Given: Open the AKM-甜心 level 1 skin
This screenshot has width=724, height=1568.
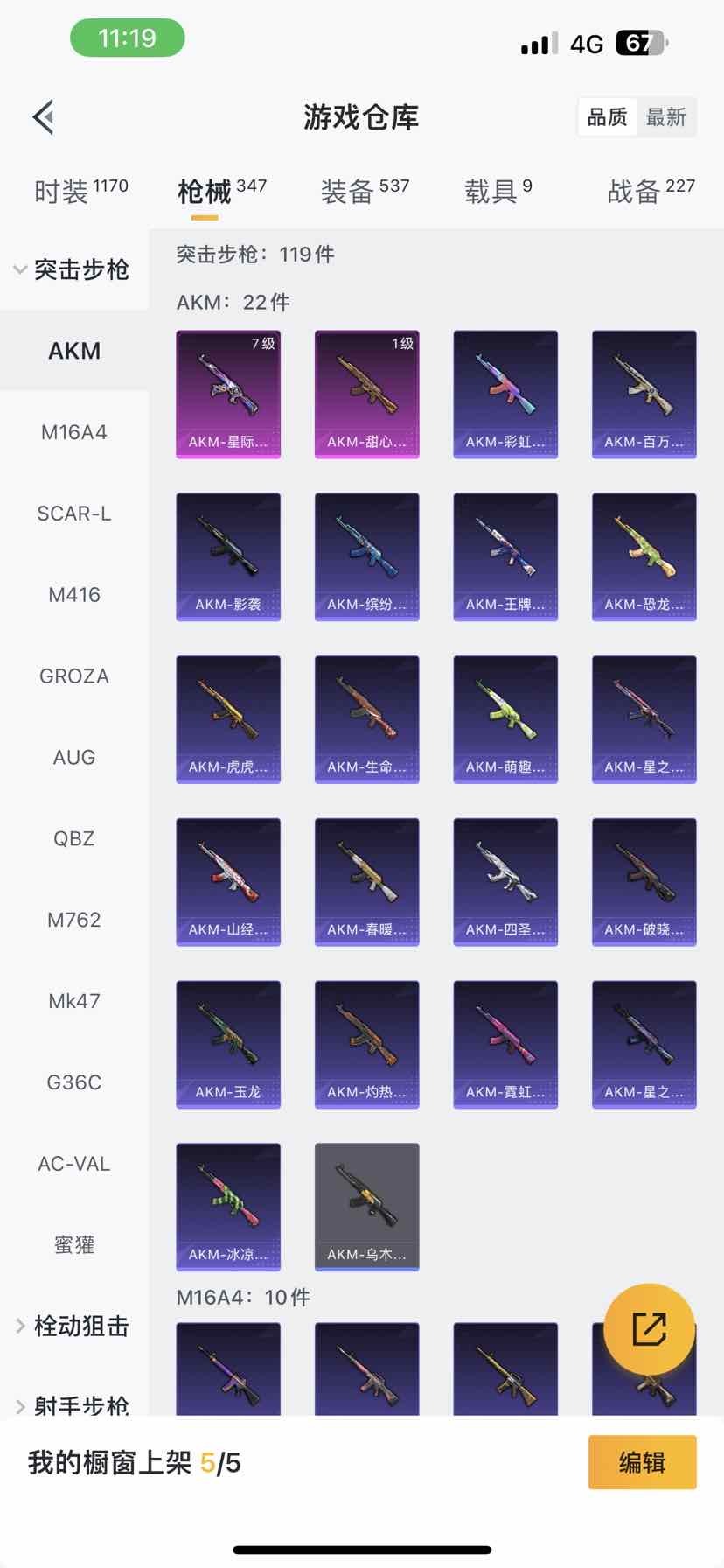Looking at the screenshot, I should 366,395.
